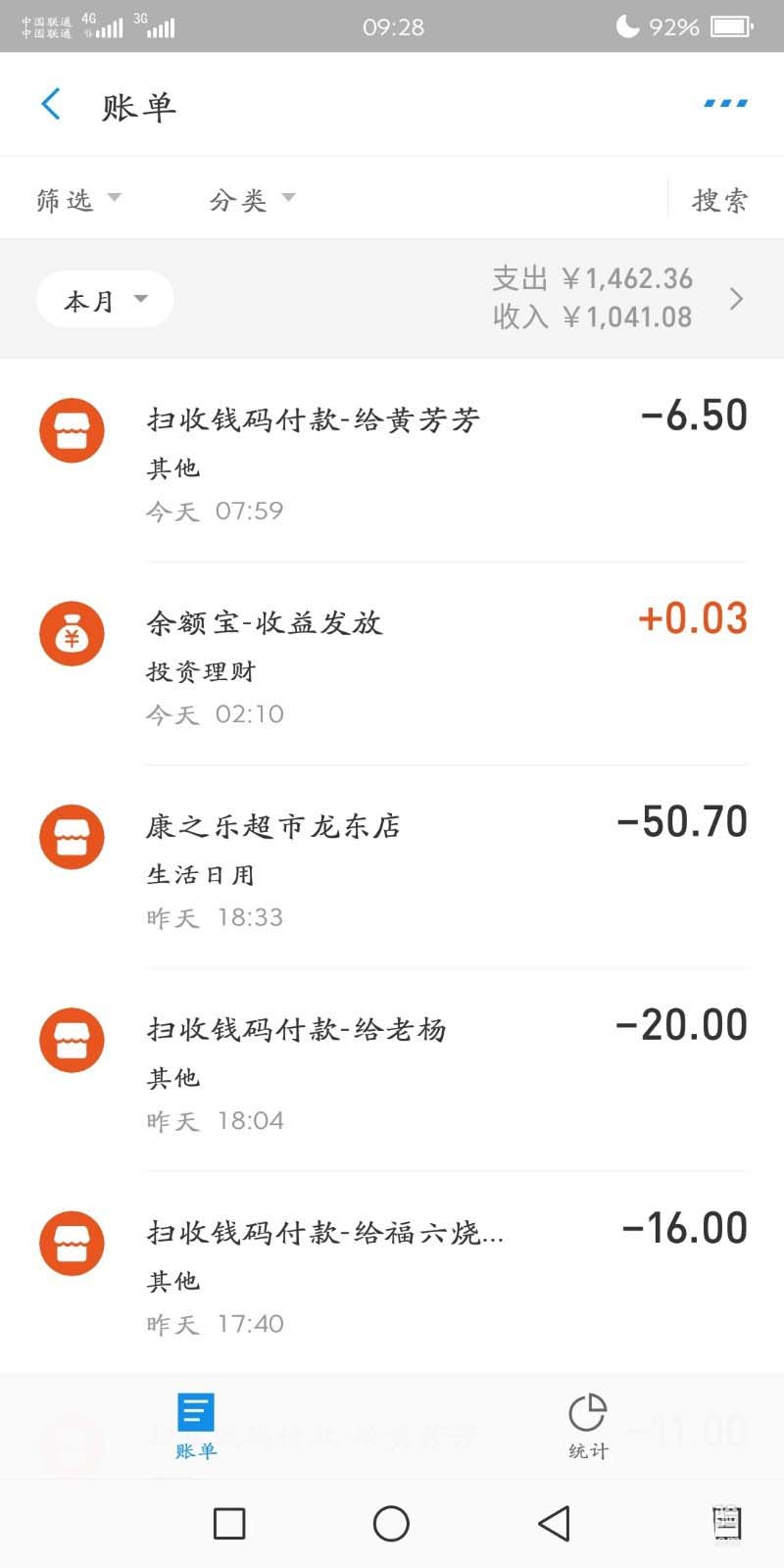Open the 本月 month selector

pyautogui.click(x=105, y=300)
